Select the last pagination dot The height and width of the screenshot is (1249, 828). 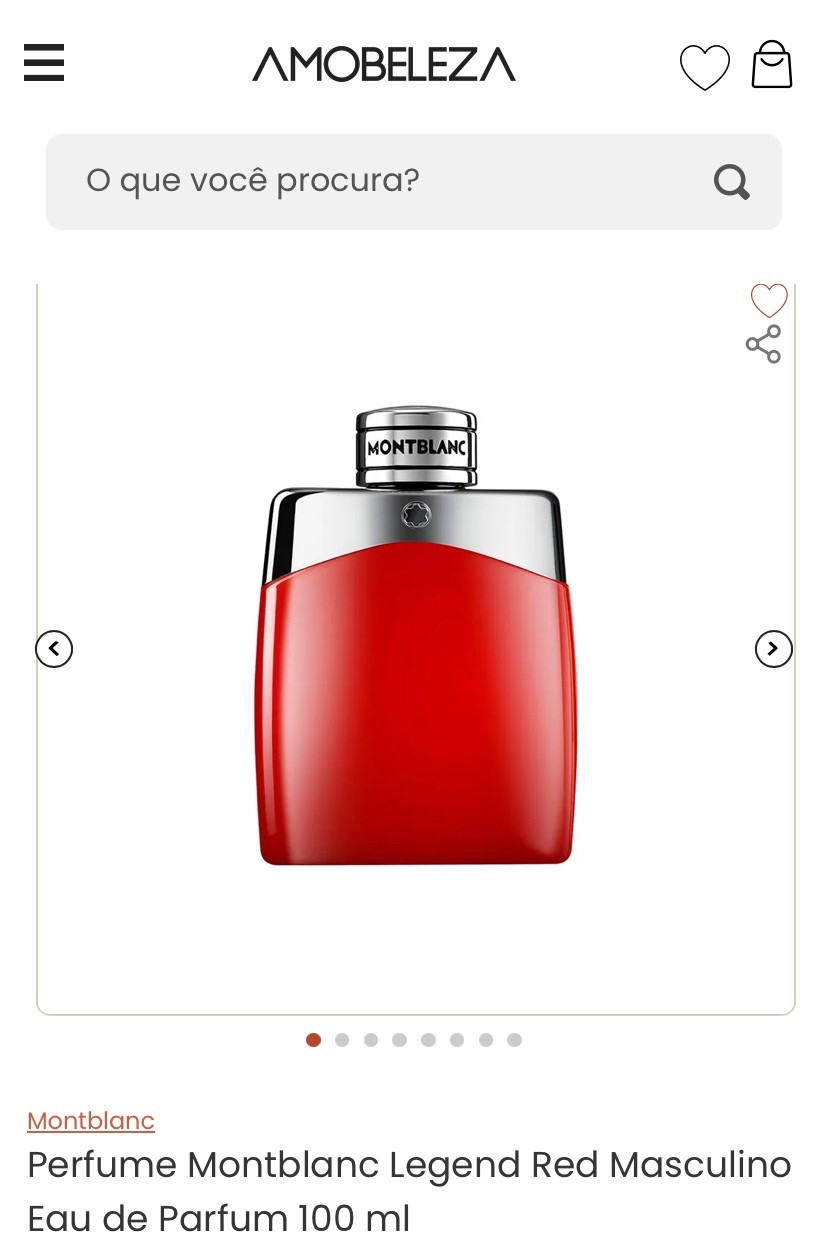pos(514,1040)
